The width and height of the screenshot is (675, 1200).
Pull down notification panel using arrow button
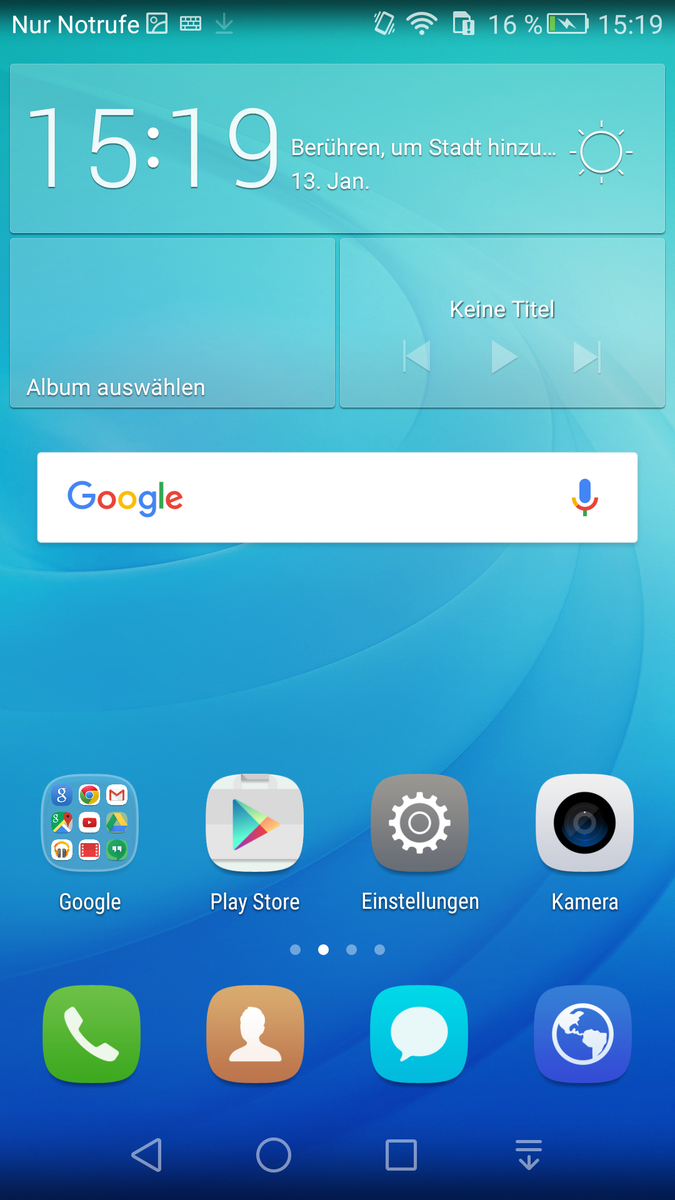(529, 1155)
